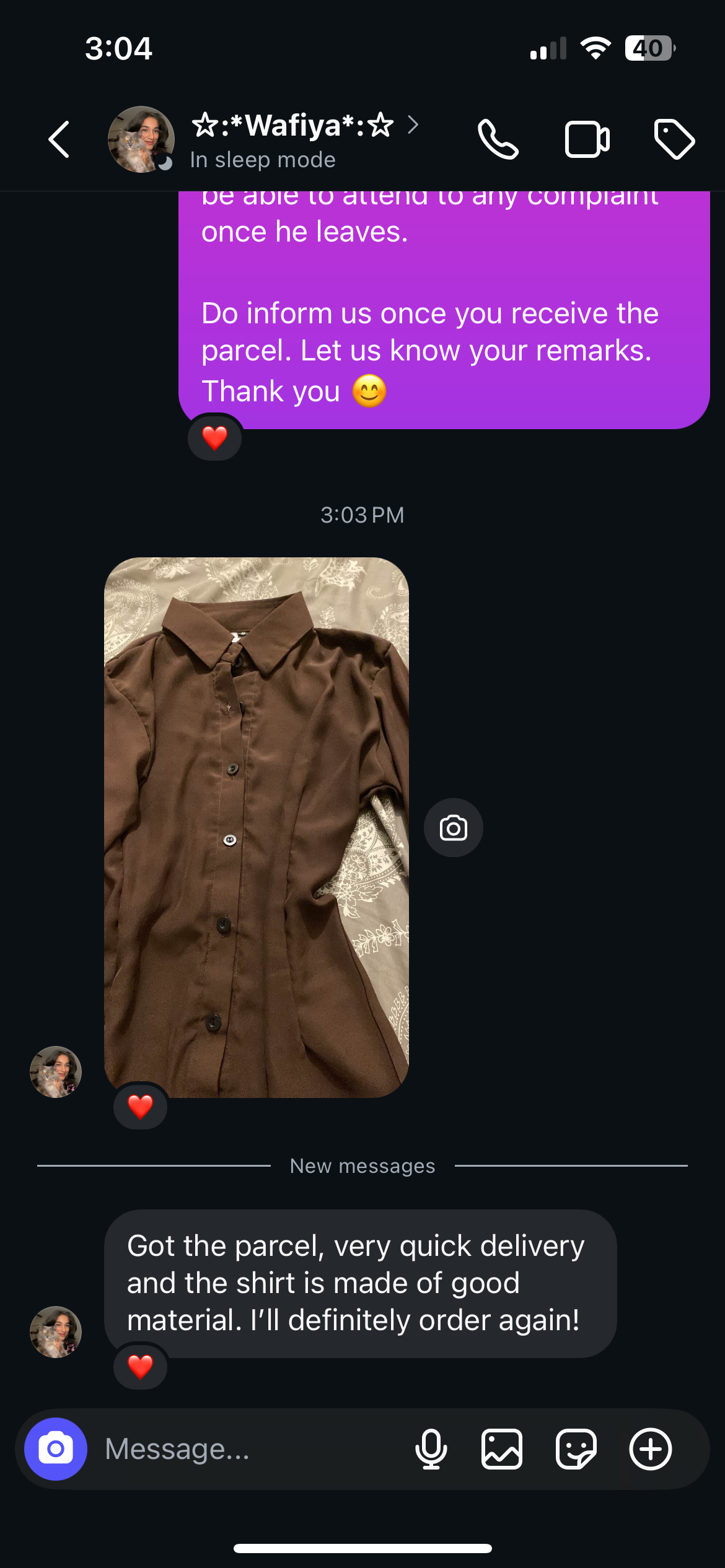Start a video call with Wafiya
This screenshot has width=725, height=1568.
click(x=586, y=139)
